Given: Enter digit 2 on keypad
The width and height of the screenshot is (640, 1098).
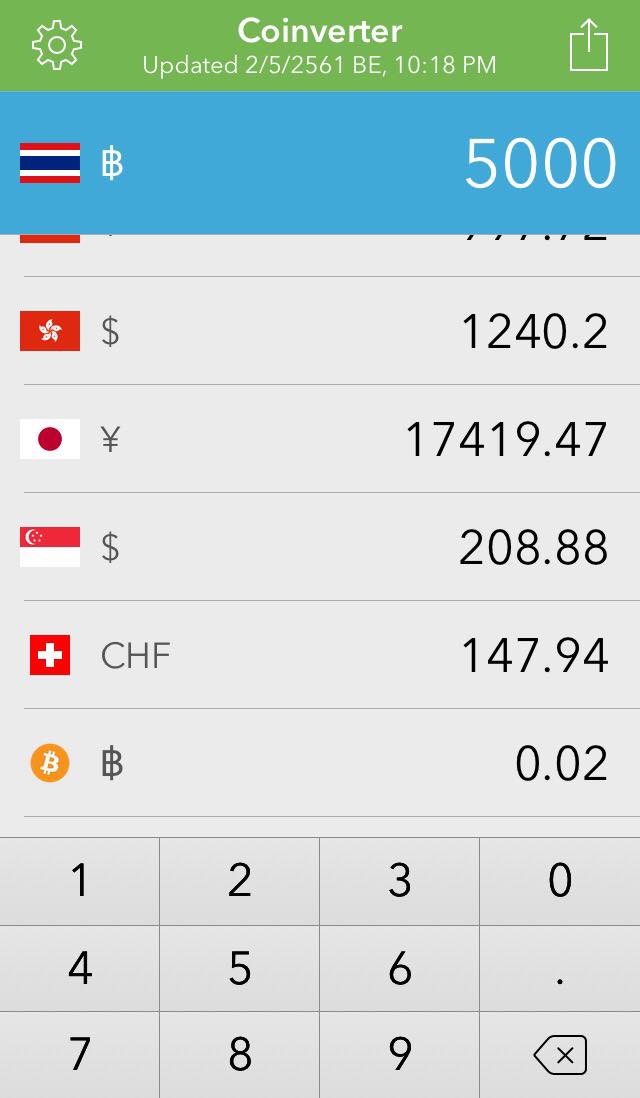Looking at the screenshot, I should coord(239,881).
